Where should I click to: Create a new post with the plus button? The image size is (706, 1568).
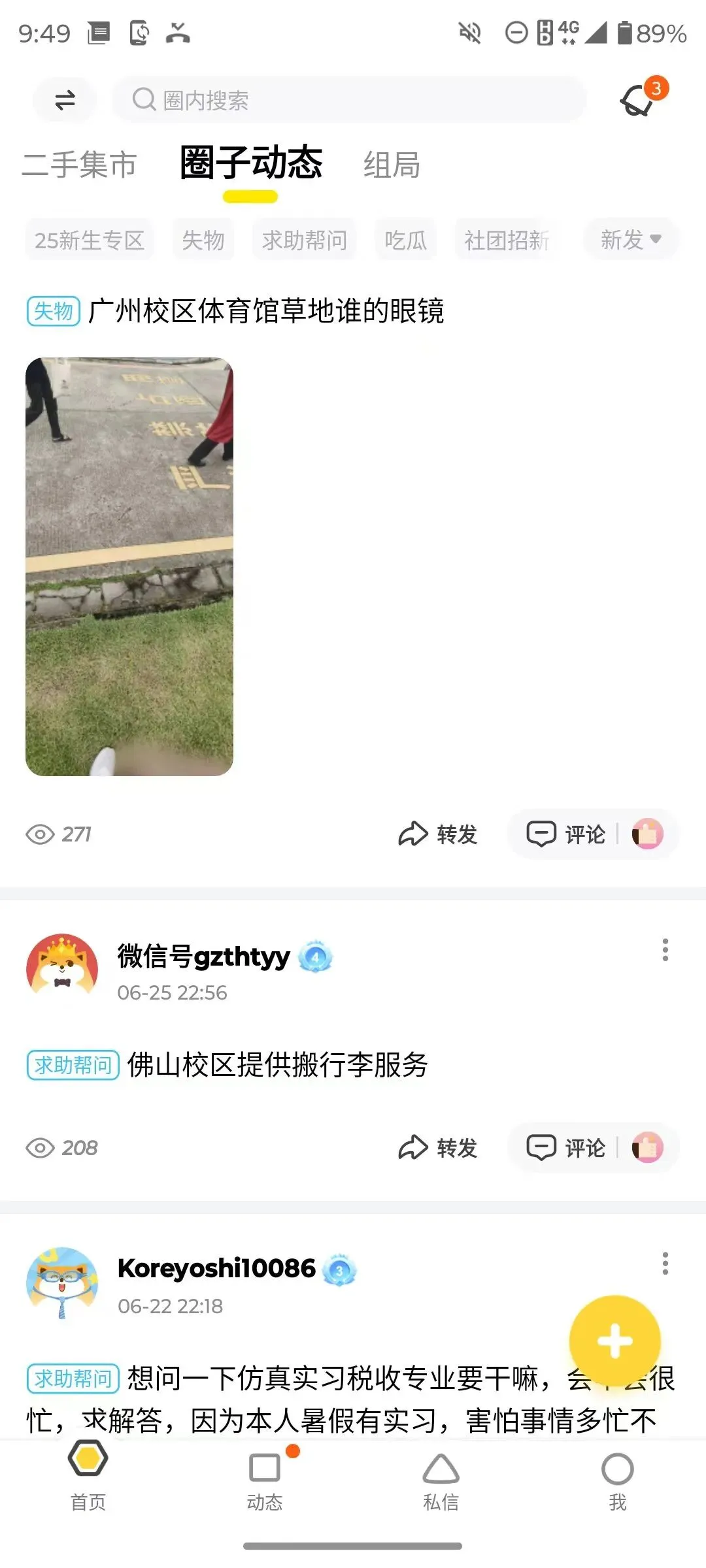coord(614,1341)
